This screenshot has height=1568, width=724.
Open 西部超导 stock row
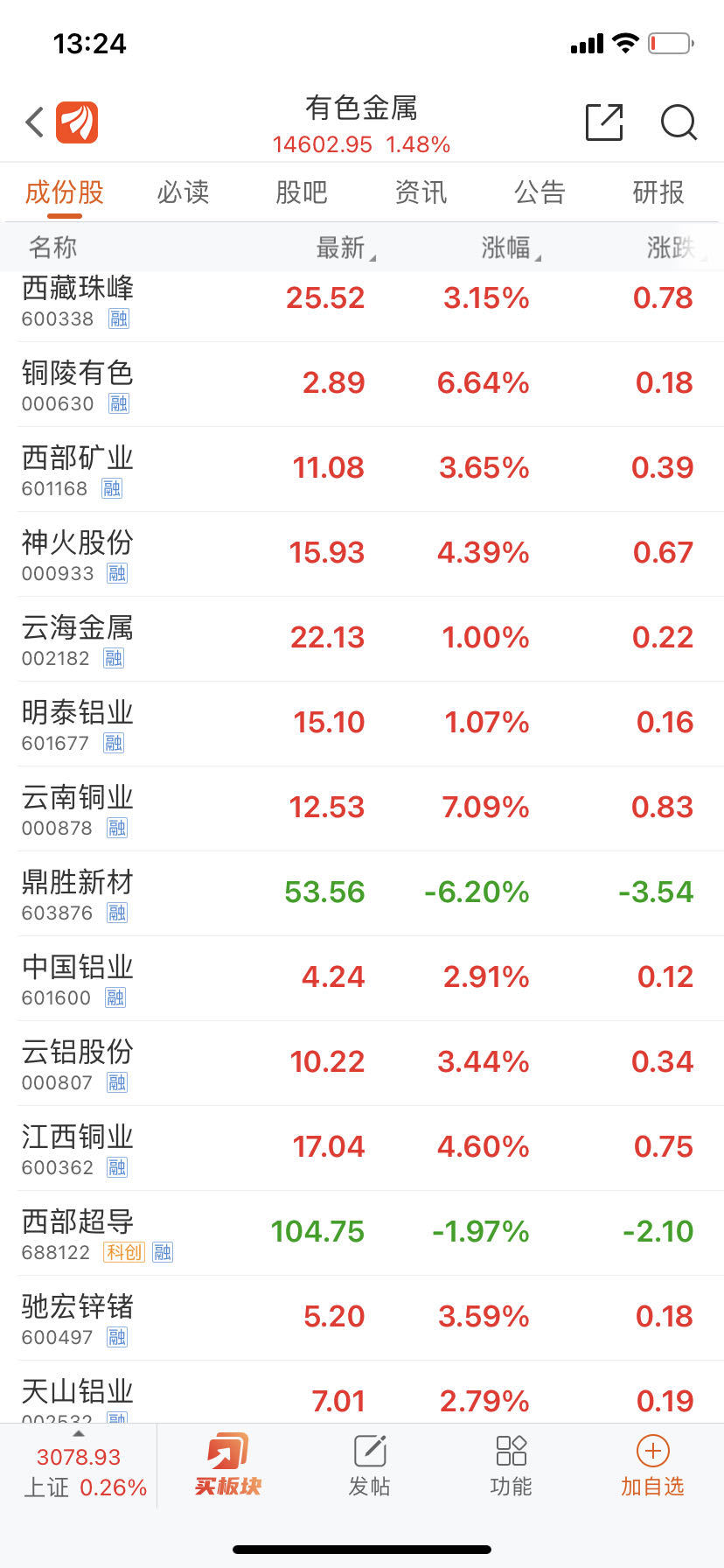(x=77, y=1232)
